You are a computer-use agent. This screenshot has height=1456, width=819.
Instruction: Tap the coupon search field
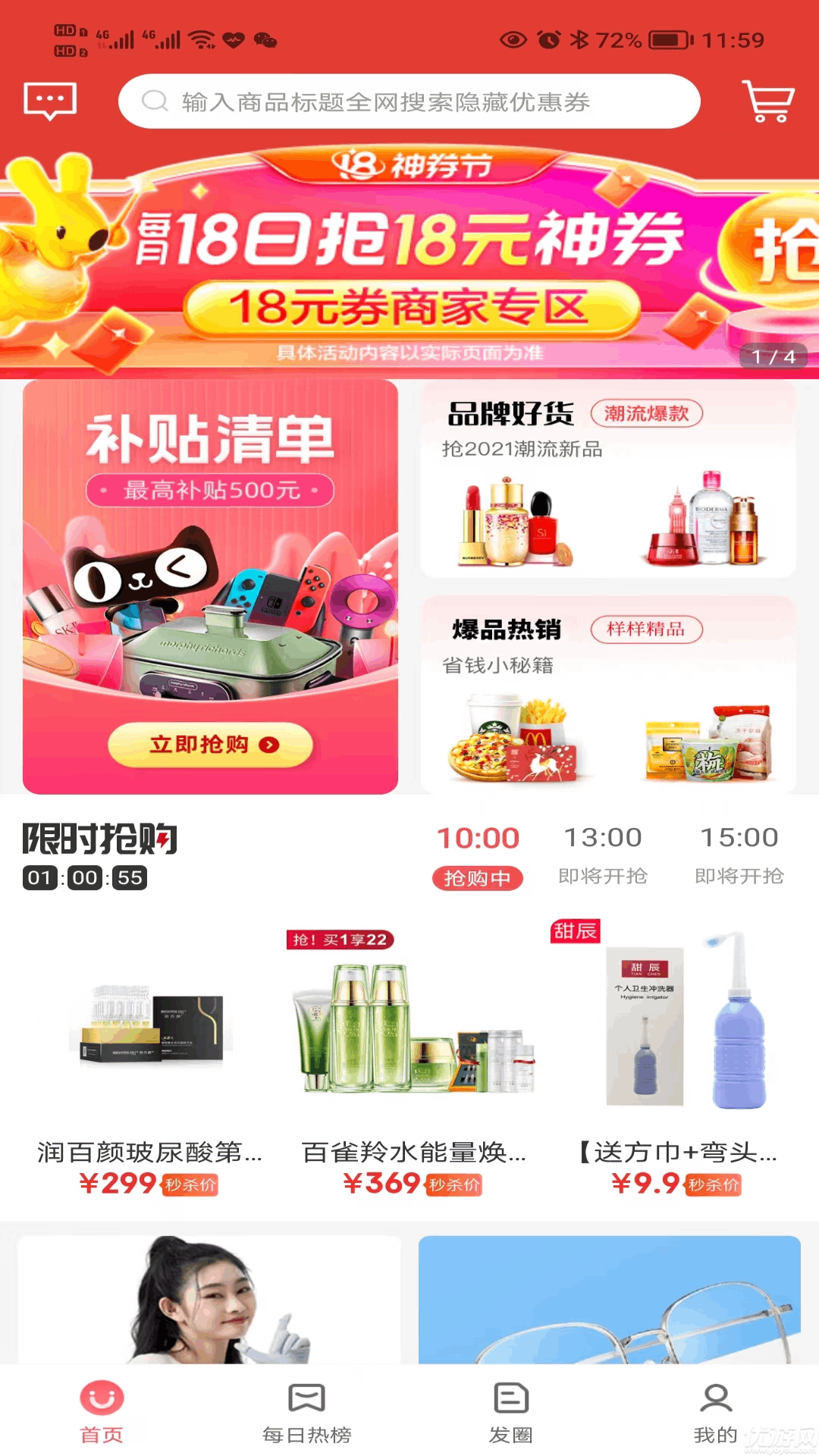[x=409, y=102]
